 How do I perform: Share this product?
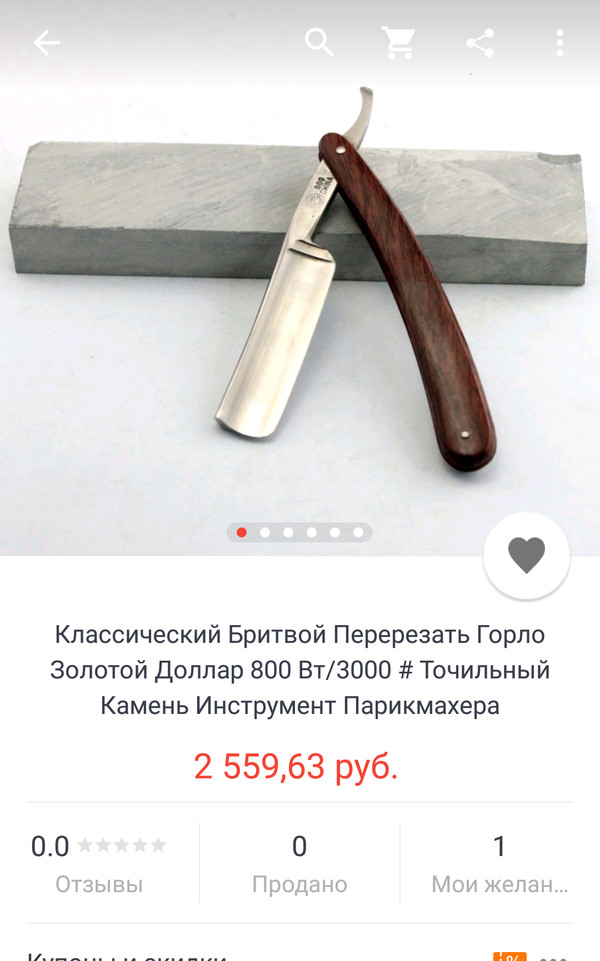pyautogui.click(x=480, y=43)
